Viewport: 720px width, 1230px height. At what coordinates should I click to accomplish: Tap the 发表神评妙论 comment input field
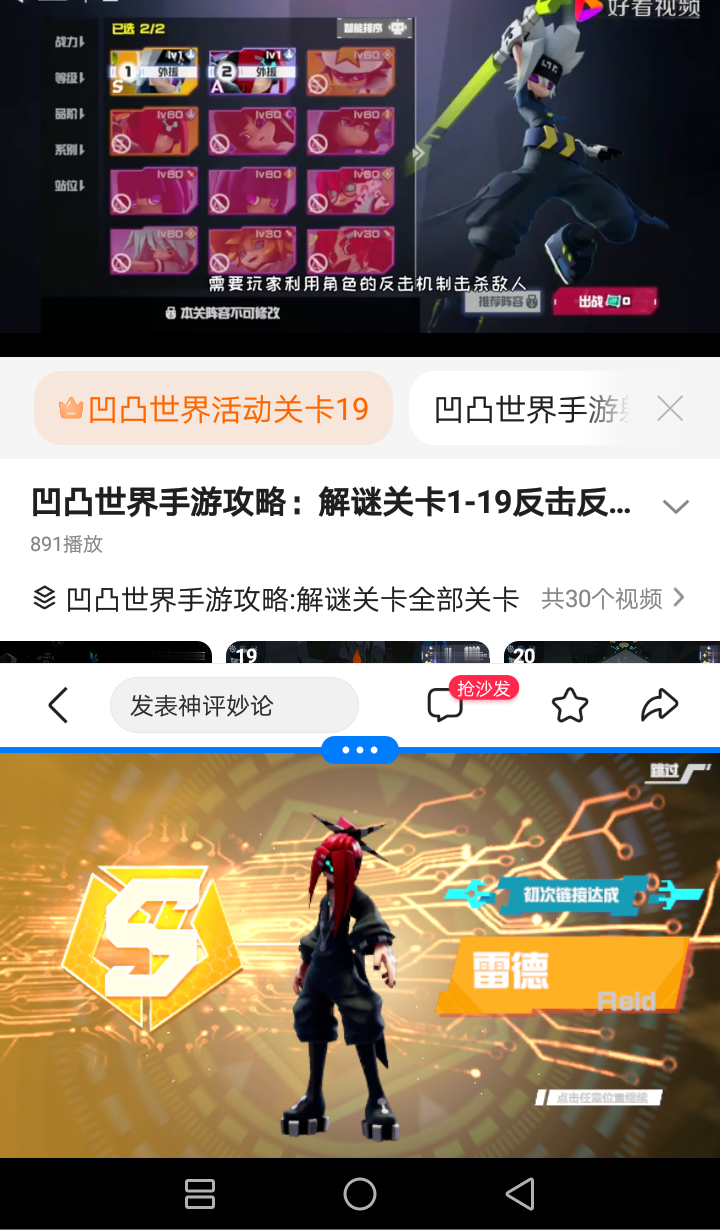coord(234,704)
